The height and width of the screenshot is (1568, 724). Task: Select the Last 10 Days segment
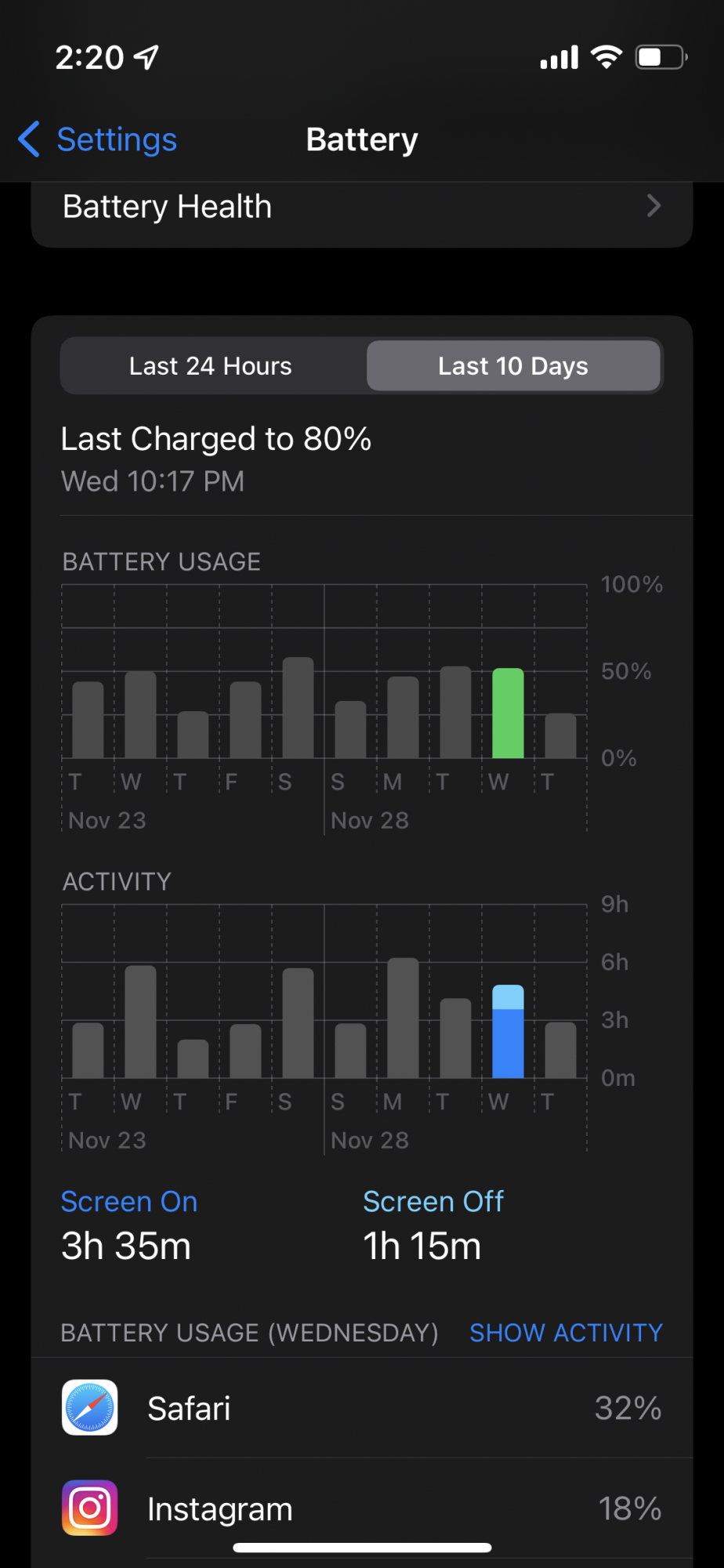pyautogui.click(x=512, y=366)
